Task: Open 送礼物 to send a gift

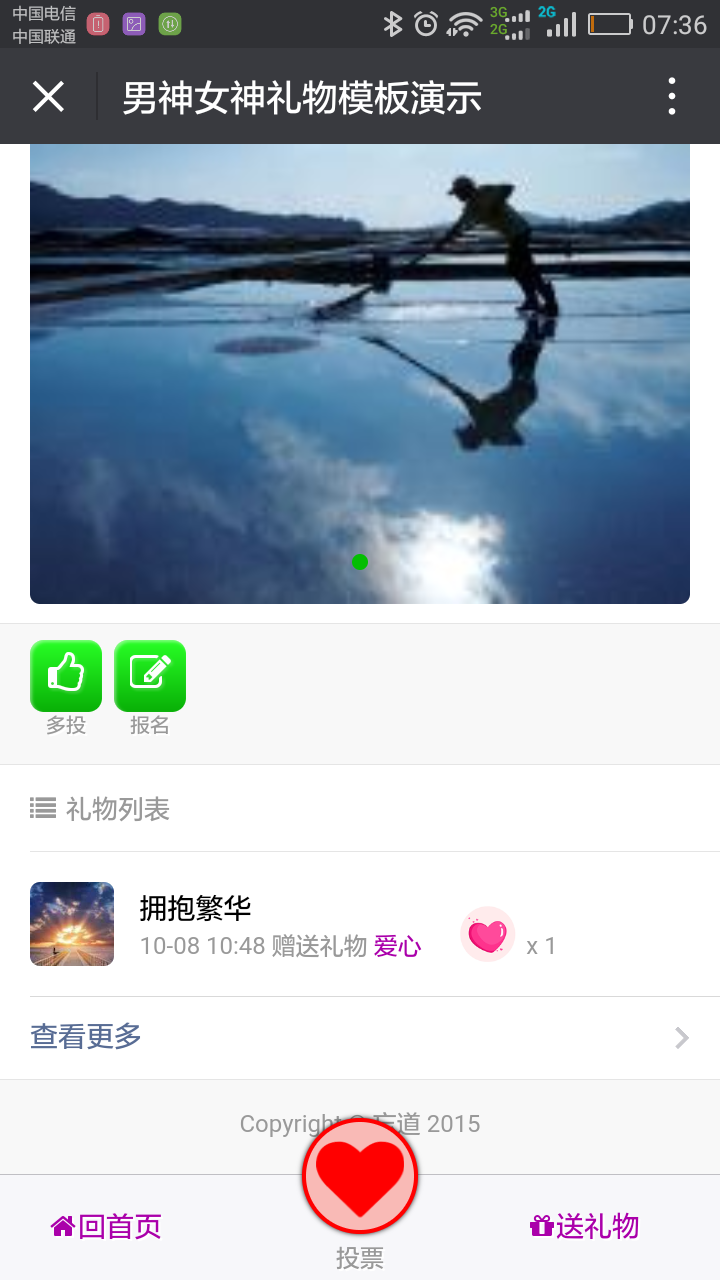Action: tap(585, 1226)
